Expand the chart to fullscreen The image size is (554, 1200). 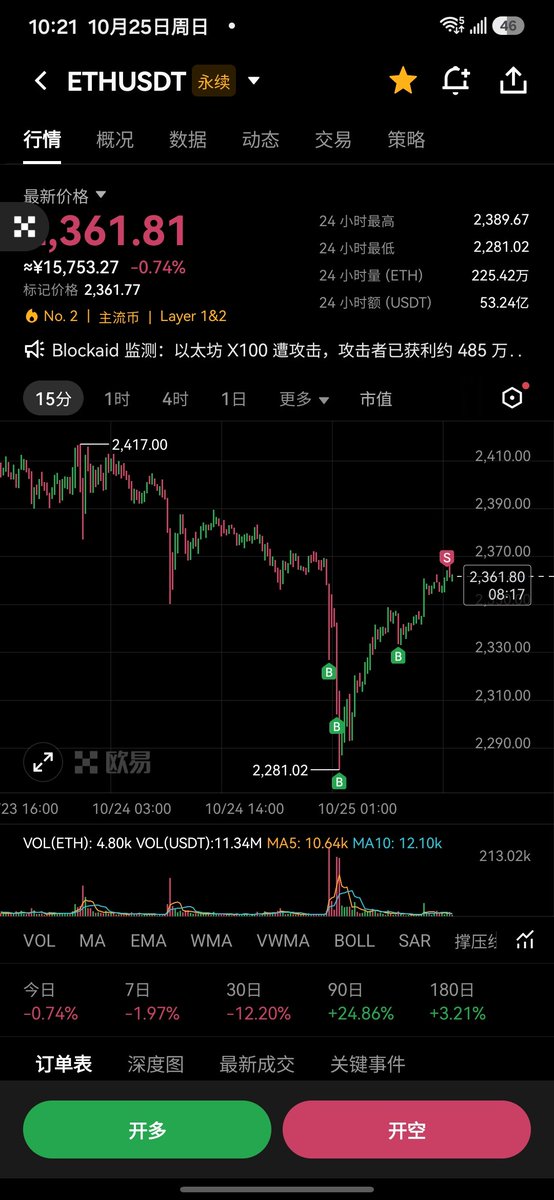coord(43,763)
